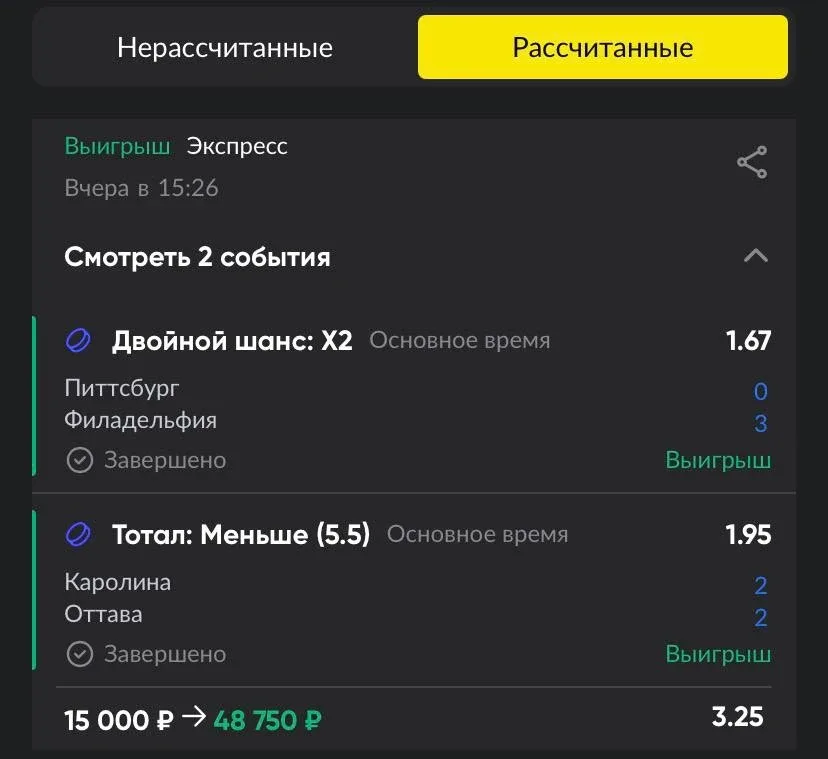Open the Каролина vs Оттава event
Viewport: 828px width, 759px height.
click(118, 598)
